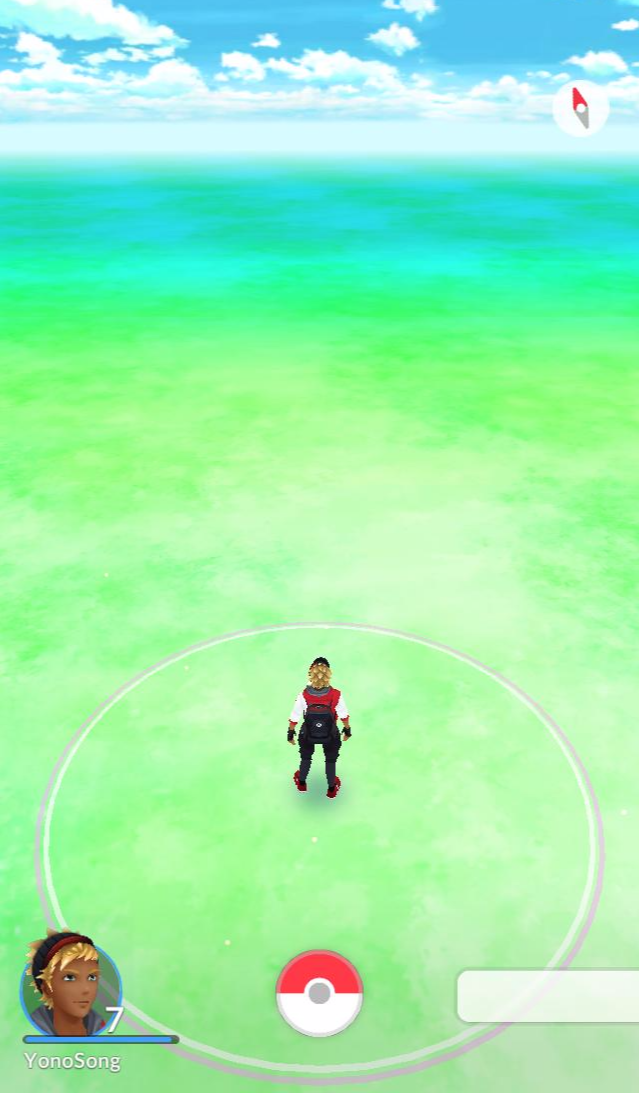Tap the trainer character on the map
The height and width of the screenshot is (1093, 639).
tap(319, 727)
